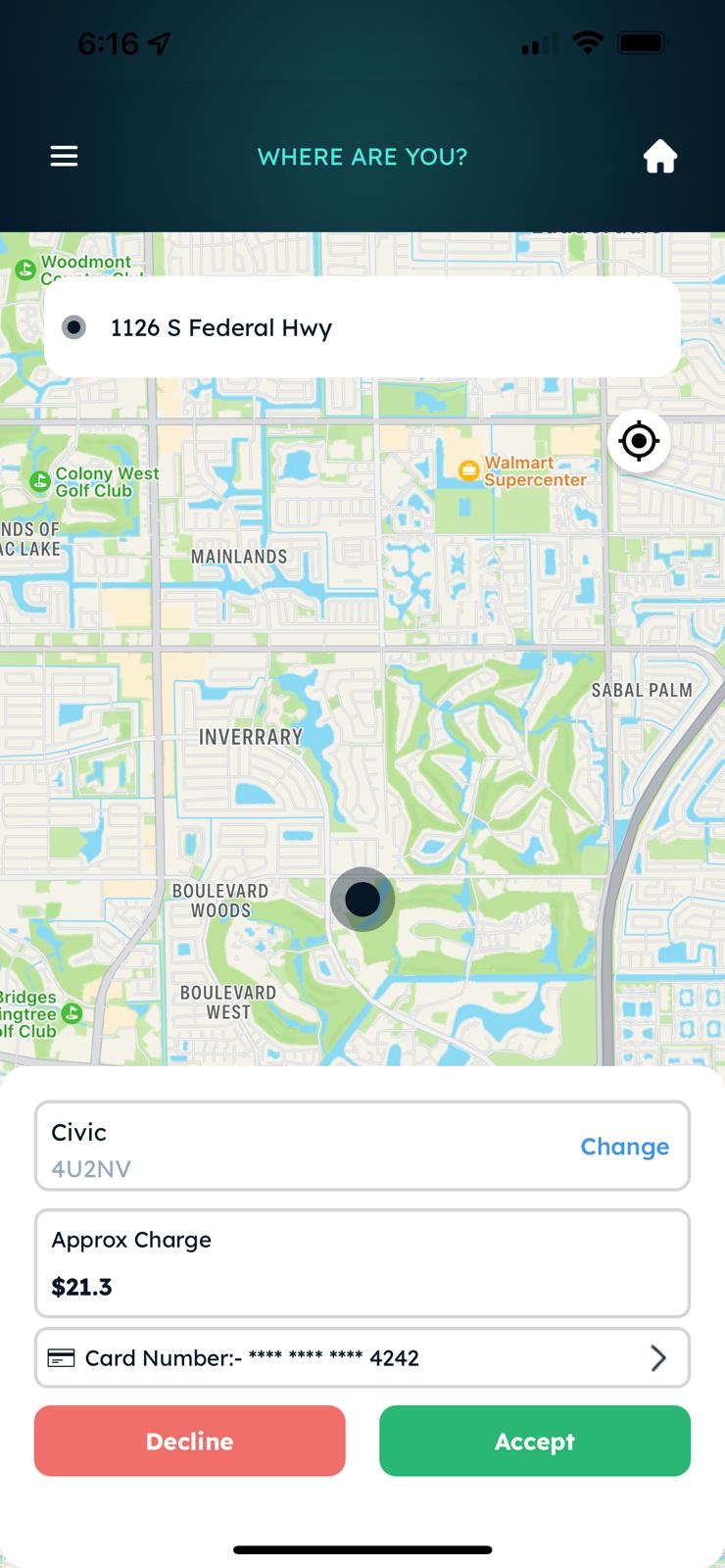The image size is (725, 1568).
Task: Edit the 1126 S Federal Hwy address
Action: pos(362,327)
